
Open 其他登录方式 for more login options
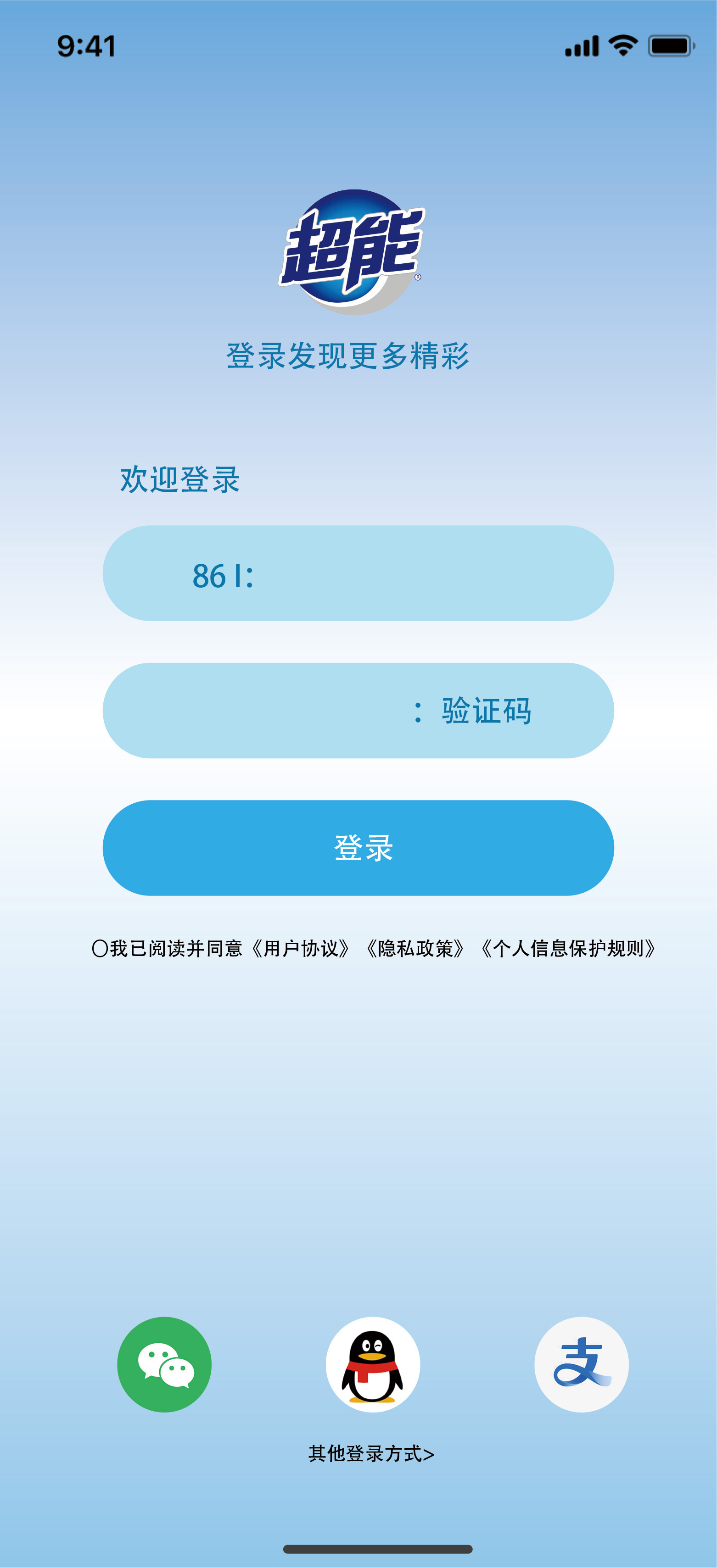coord(371,1454)
